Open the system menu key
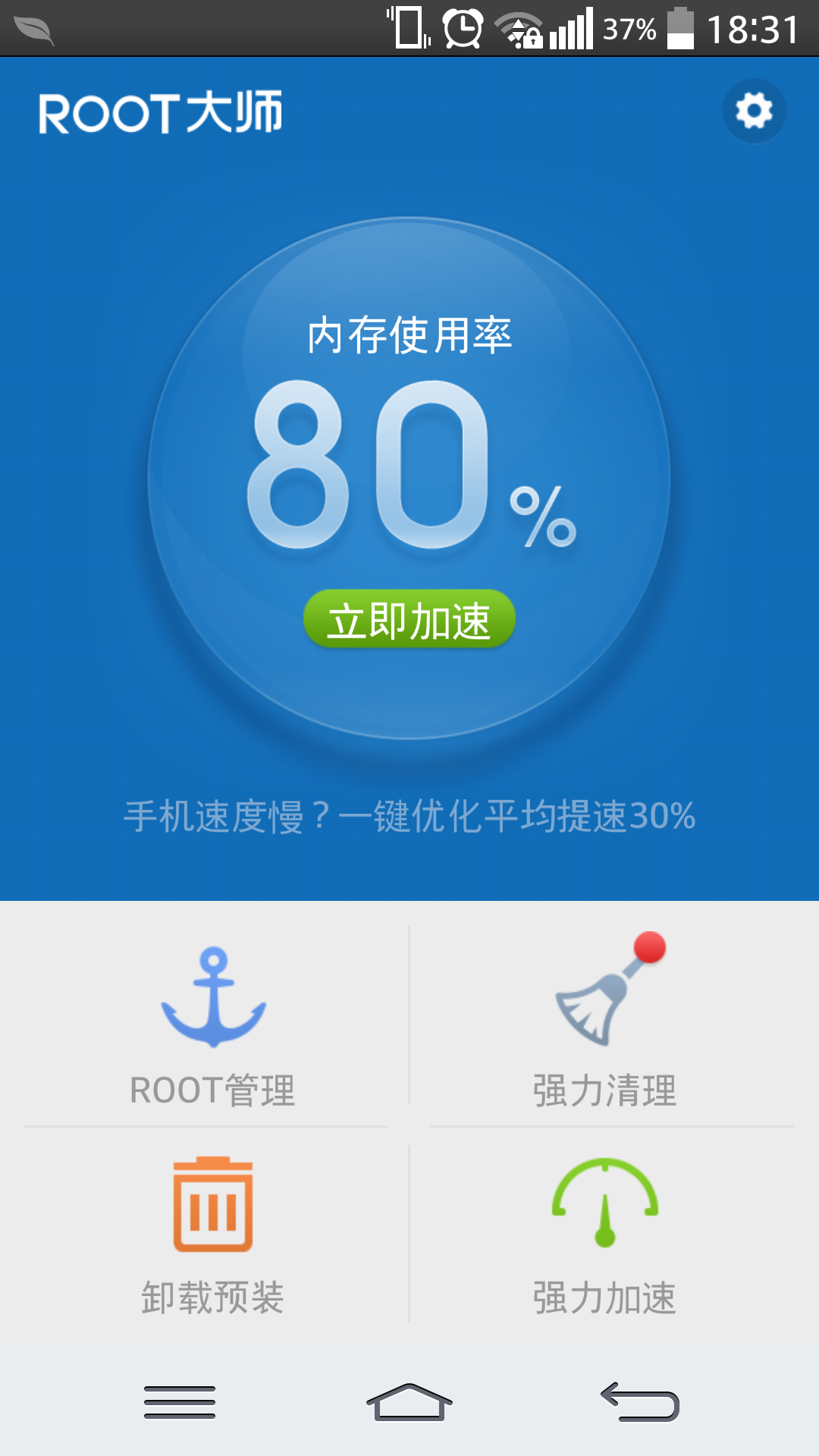The image size is (819, 1456). [x=180, y=1402]
